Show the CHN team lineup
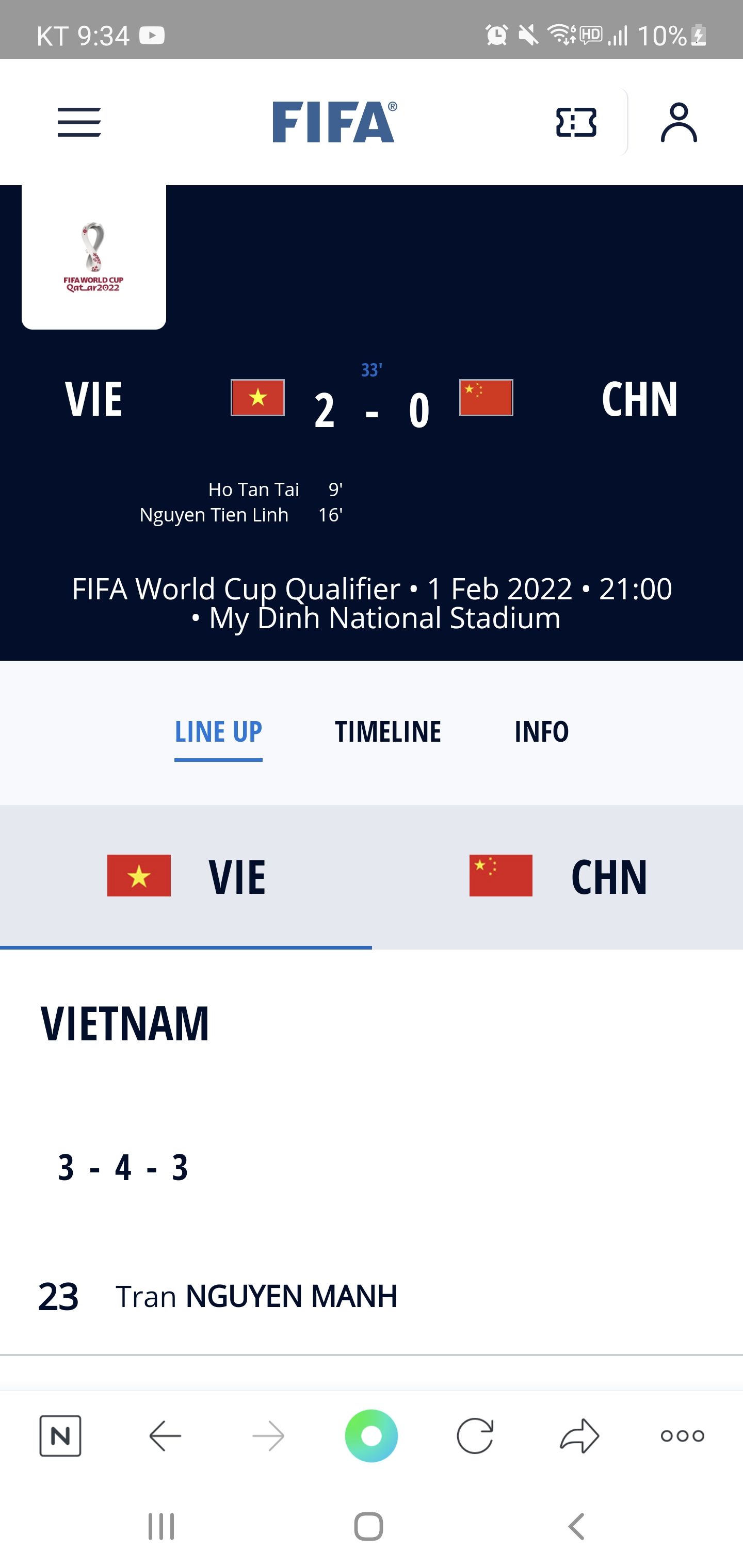 point(557,876)
